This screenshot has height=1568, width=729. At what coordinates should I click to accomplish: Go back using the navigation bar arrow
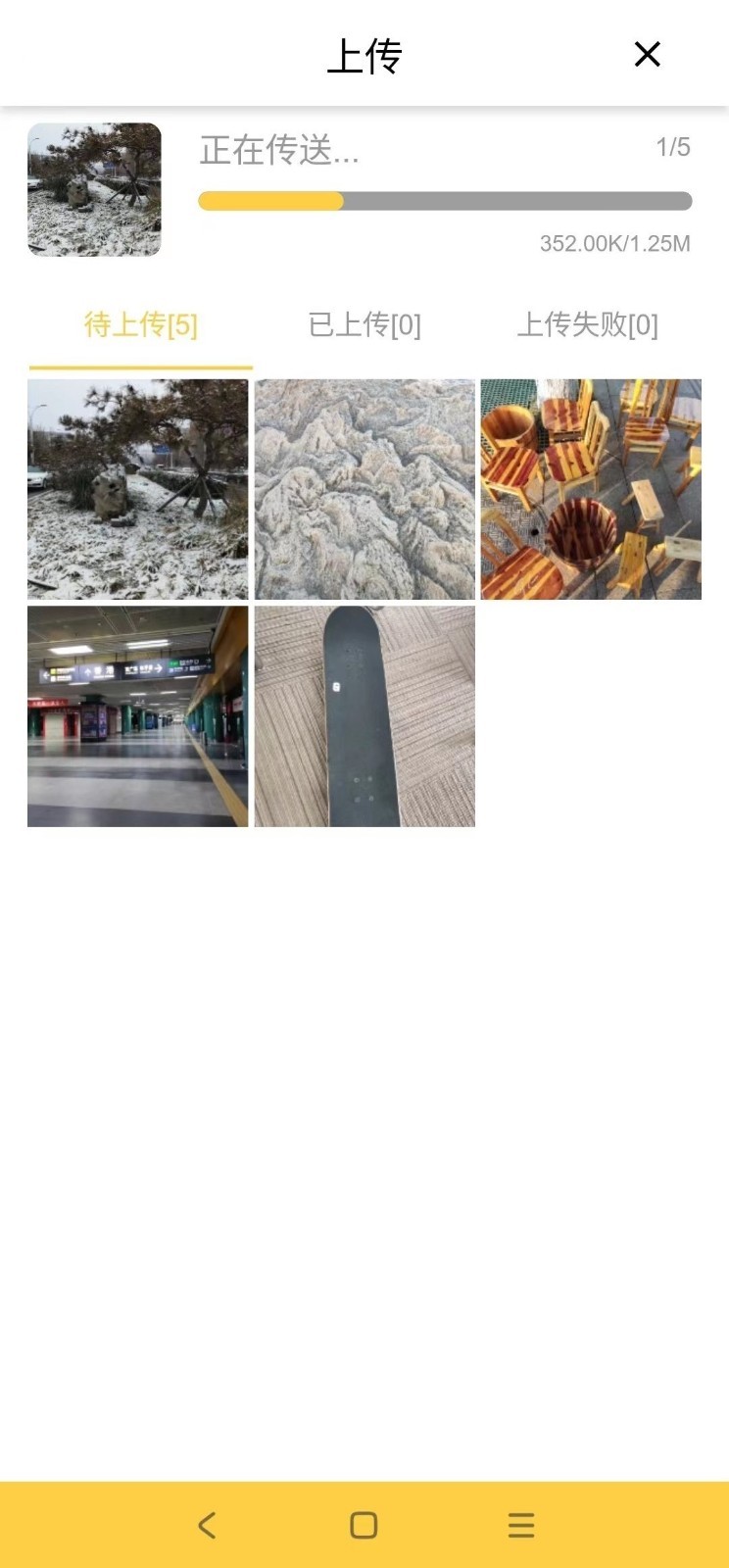pyautogui.click(x=207, y=1525)
